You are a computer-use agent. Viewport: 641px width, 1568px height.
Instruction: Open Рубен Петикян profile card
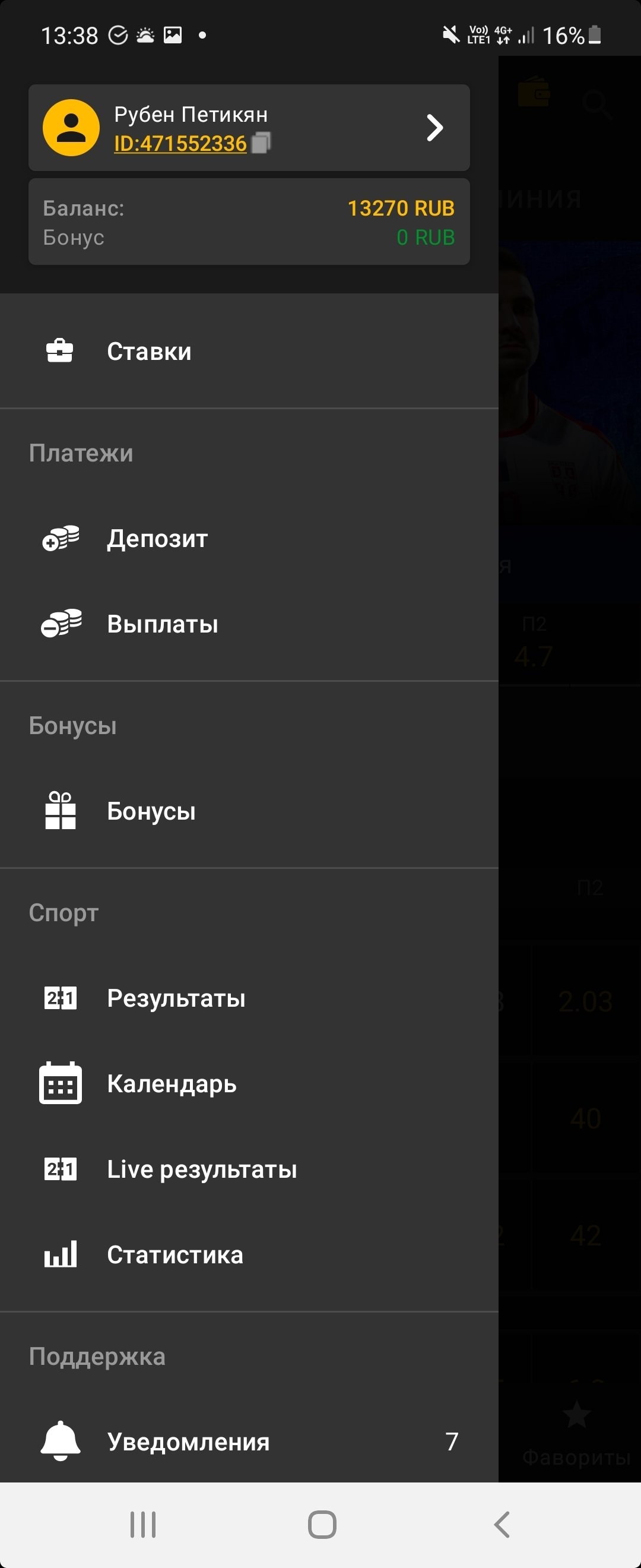pos(249,128)
